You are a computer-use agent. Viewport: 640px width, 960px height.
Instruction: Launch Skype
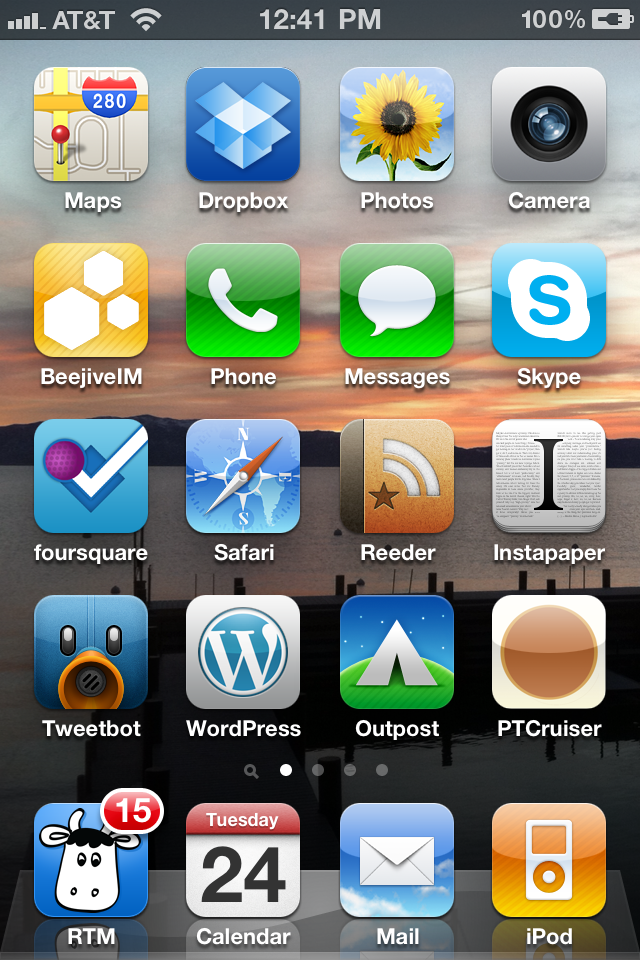coord(549,301)
